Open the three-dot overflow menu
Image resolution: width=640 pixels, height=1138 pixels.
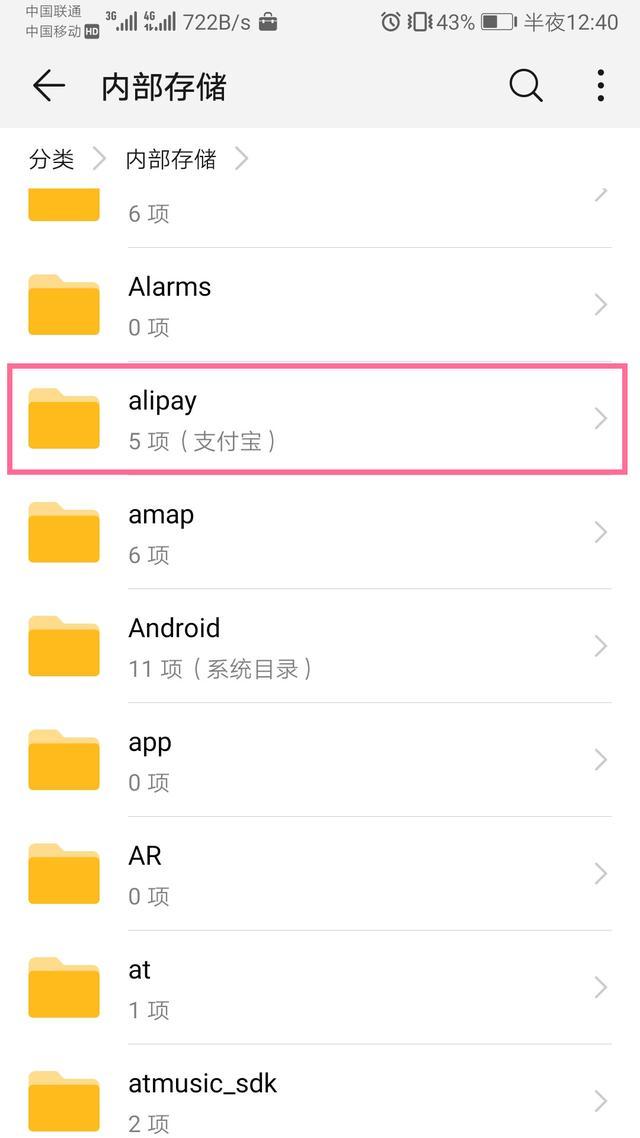tap(600, 86)
